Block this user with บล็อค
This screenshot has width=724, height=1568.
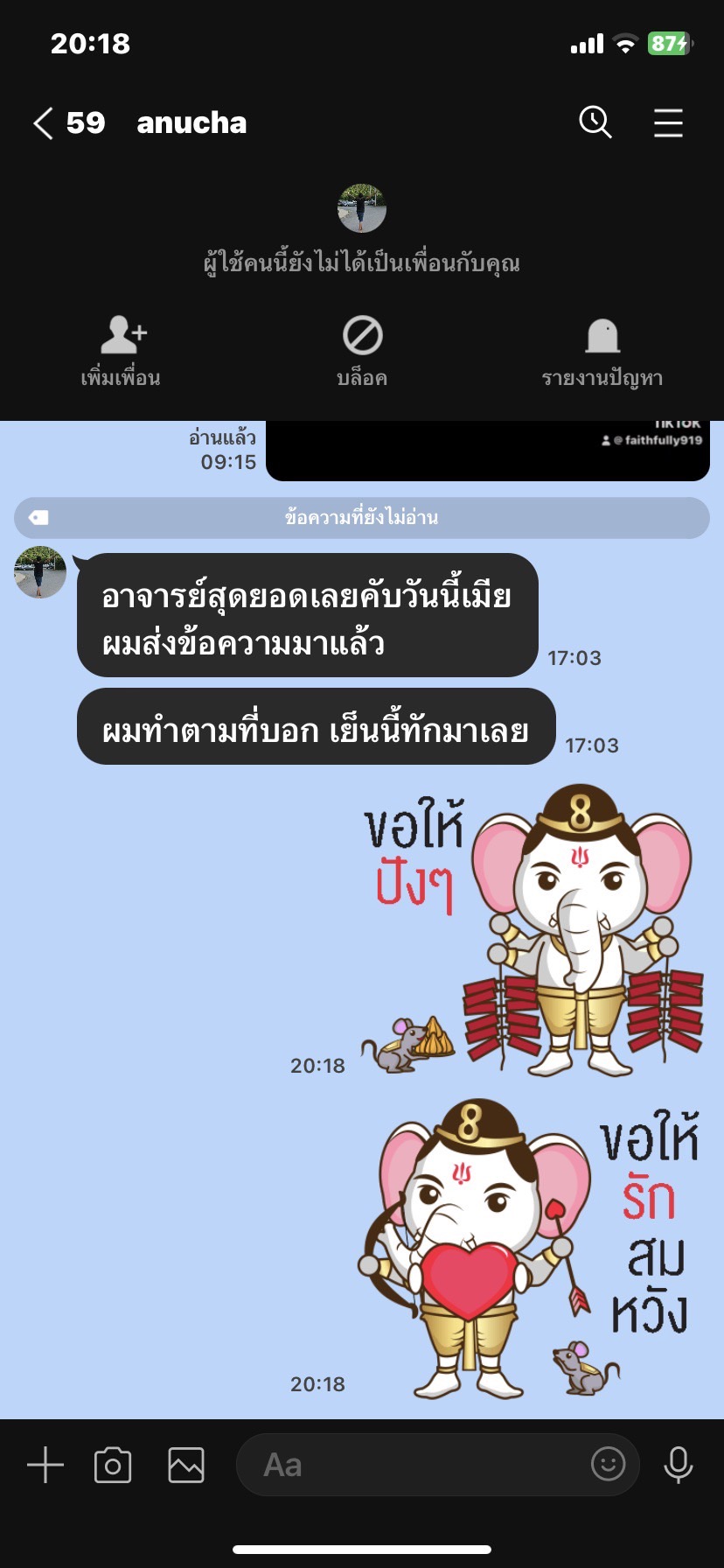362,351
